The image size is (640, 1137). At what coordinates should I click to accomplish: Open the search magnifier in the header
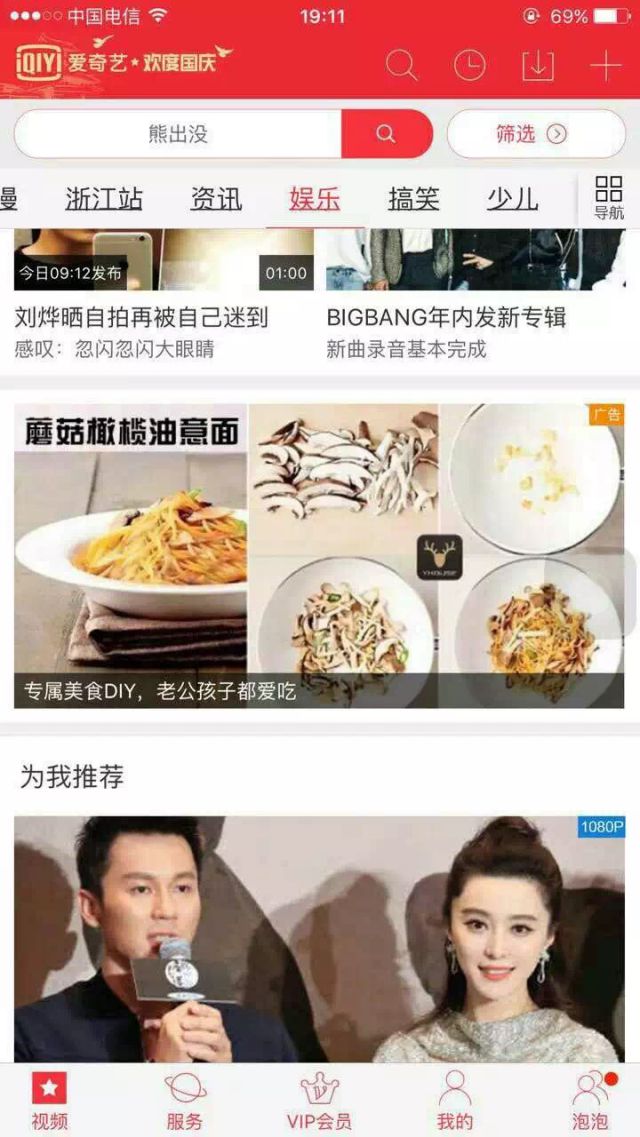tap(402, 66)
